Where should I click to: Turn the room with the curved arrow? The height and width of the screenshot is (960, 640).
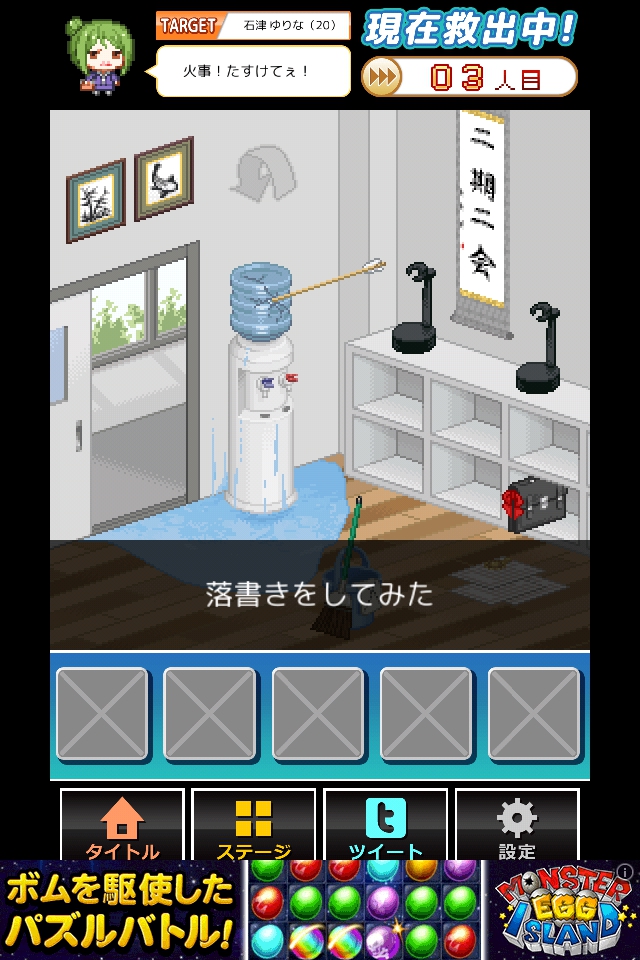click(263, 174)
